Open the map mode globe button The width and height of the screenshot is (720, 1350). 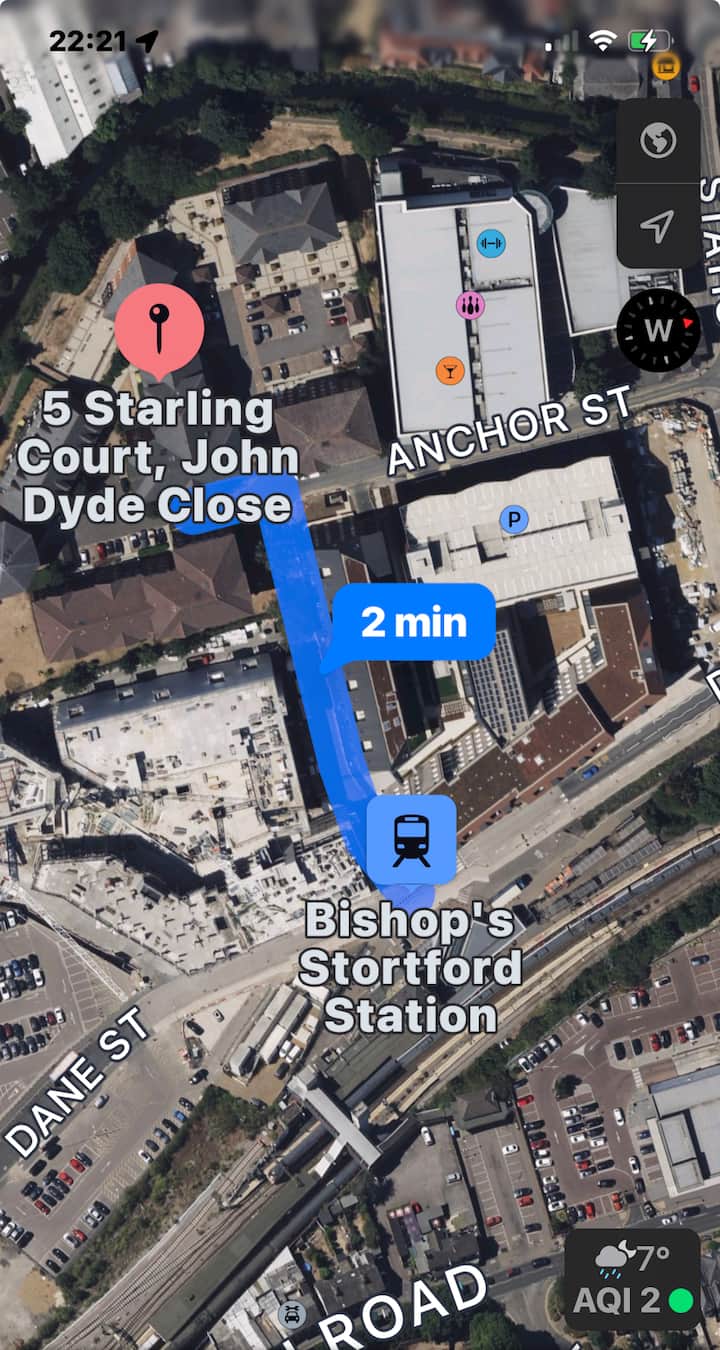pos(657,143)
